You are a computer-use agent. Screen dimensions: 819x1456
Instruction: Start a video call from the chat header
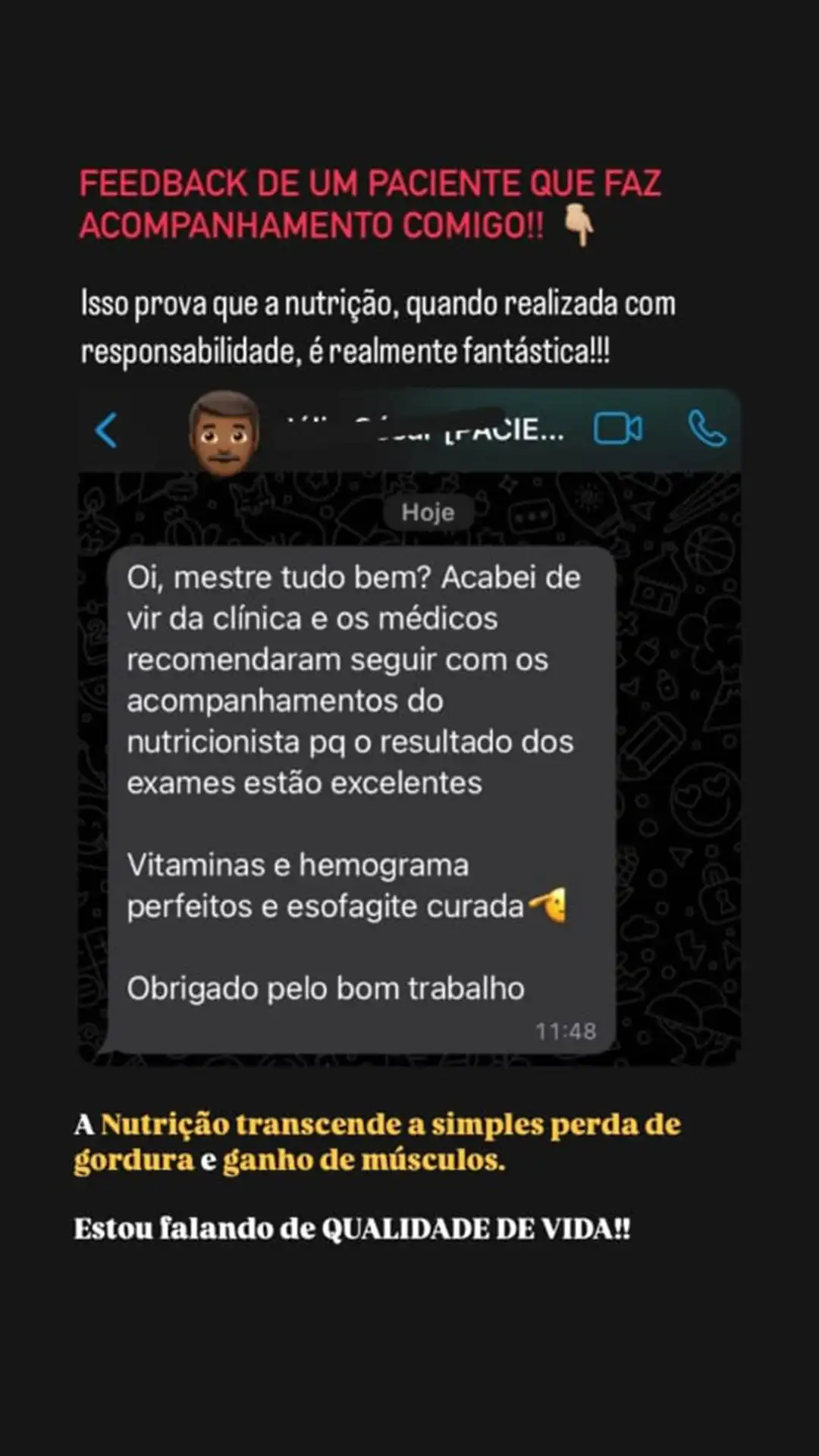click(618, 429)
